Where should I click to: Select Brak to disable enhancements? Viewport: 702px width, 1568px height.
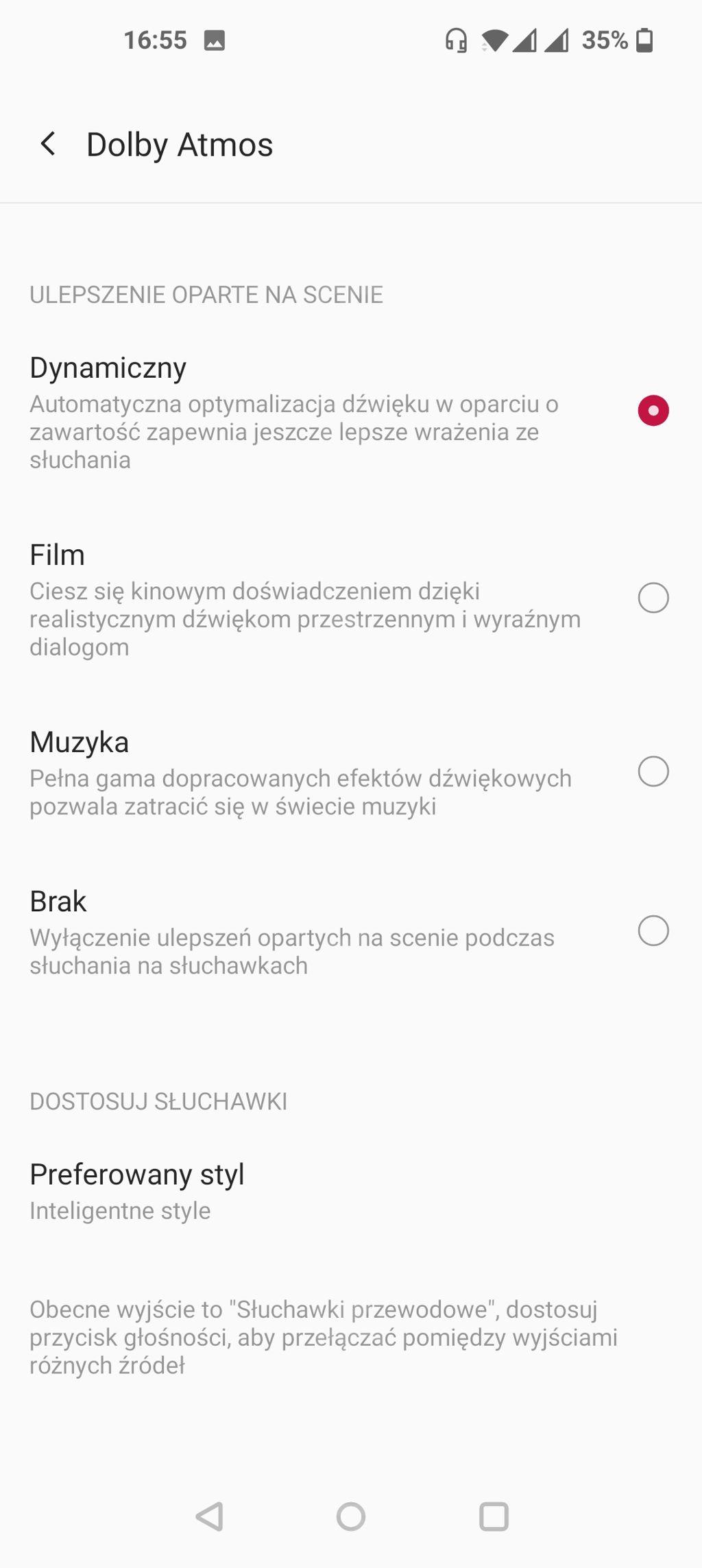653,931
